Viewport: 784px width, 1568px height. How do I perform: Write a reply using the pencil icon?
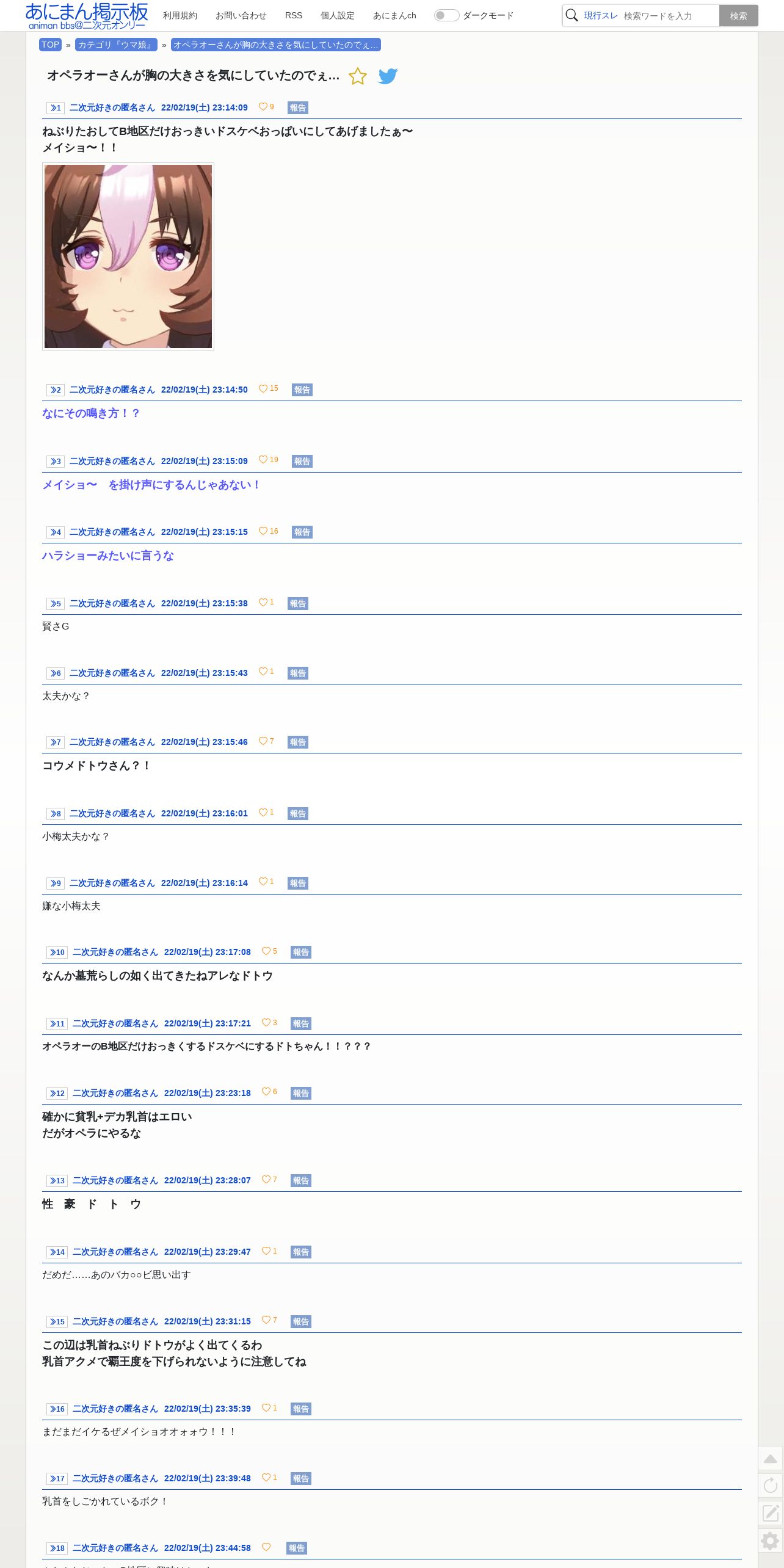(771, 1512)
